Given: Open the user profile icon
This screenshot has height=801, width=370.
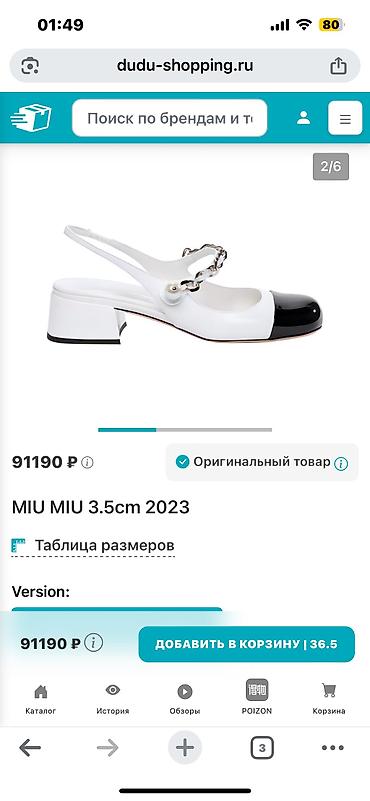Looking at the screenshot, I should tap(304, 118).
